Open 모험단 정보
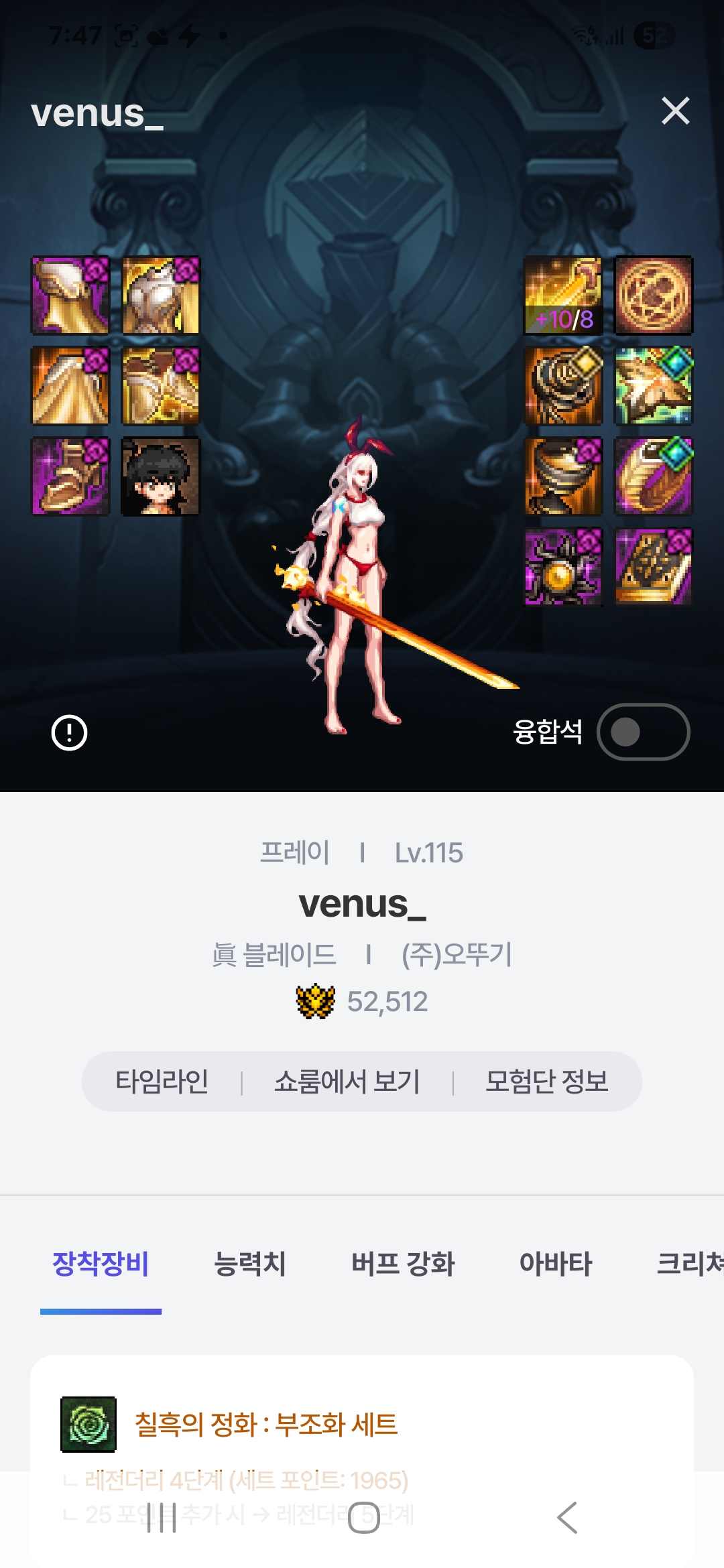 click(546, 1081)
